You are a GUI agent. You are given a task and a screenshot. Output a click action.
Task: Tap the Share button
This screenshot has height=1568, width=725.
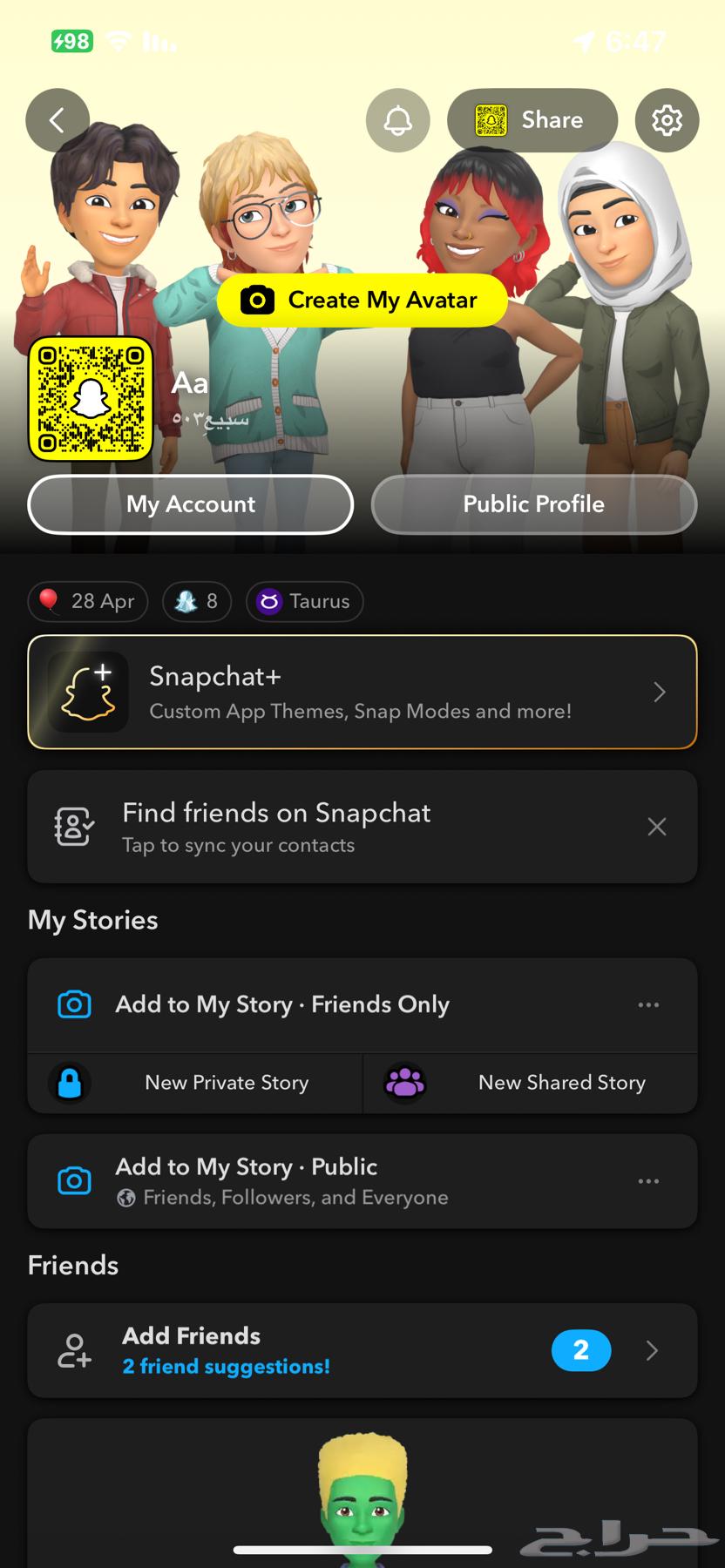pos(532,120)
